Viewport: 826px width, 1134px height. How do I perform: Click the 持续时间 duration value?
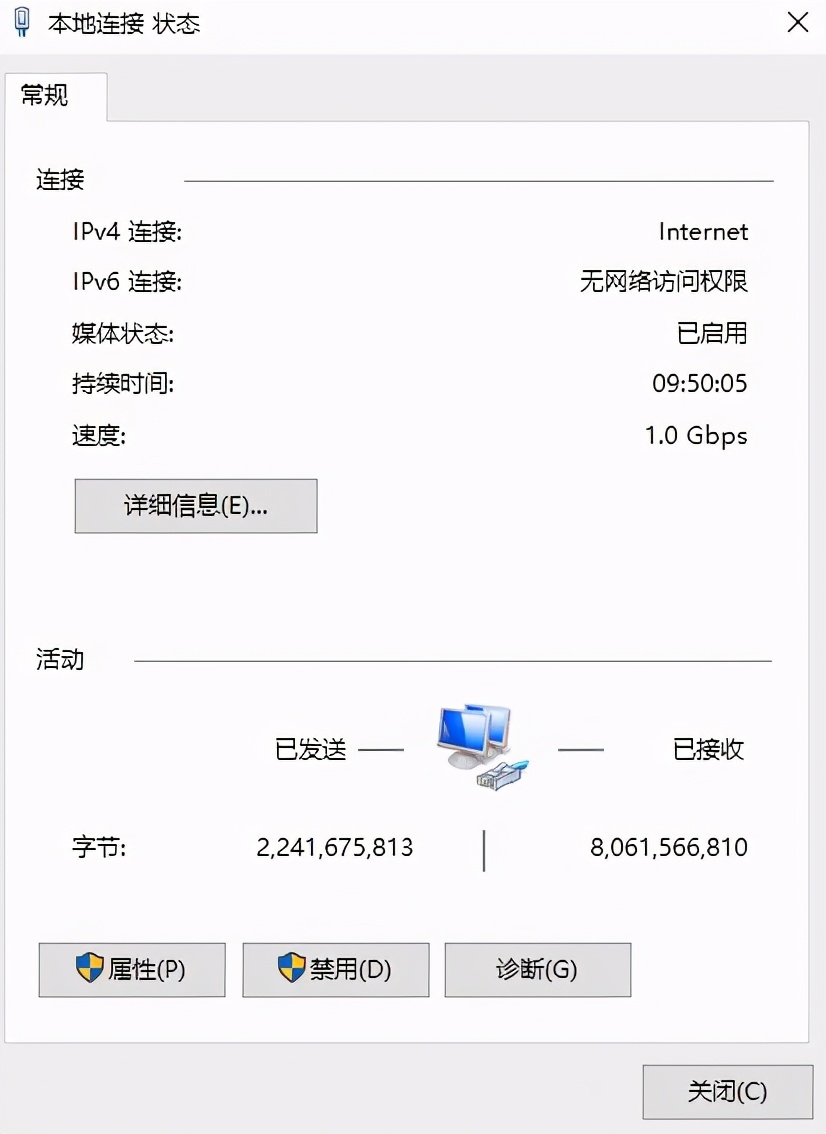coord(697,384)
